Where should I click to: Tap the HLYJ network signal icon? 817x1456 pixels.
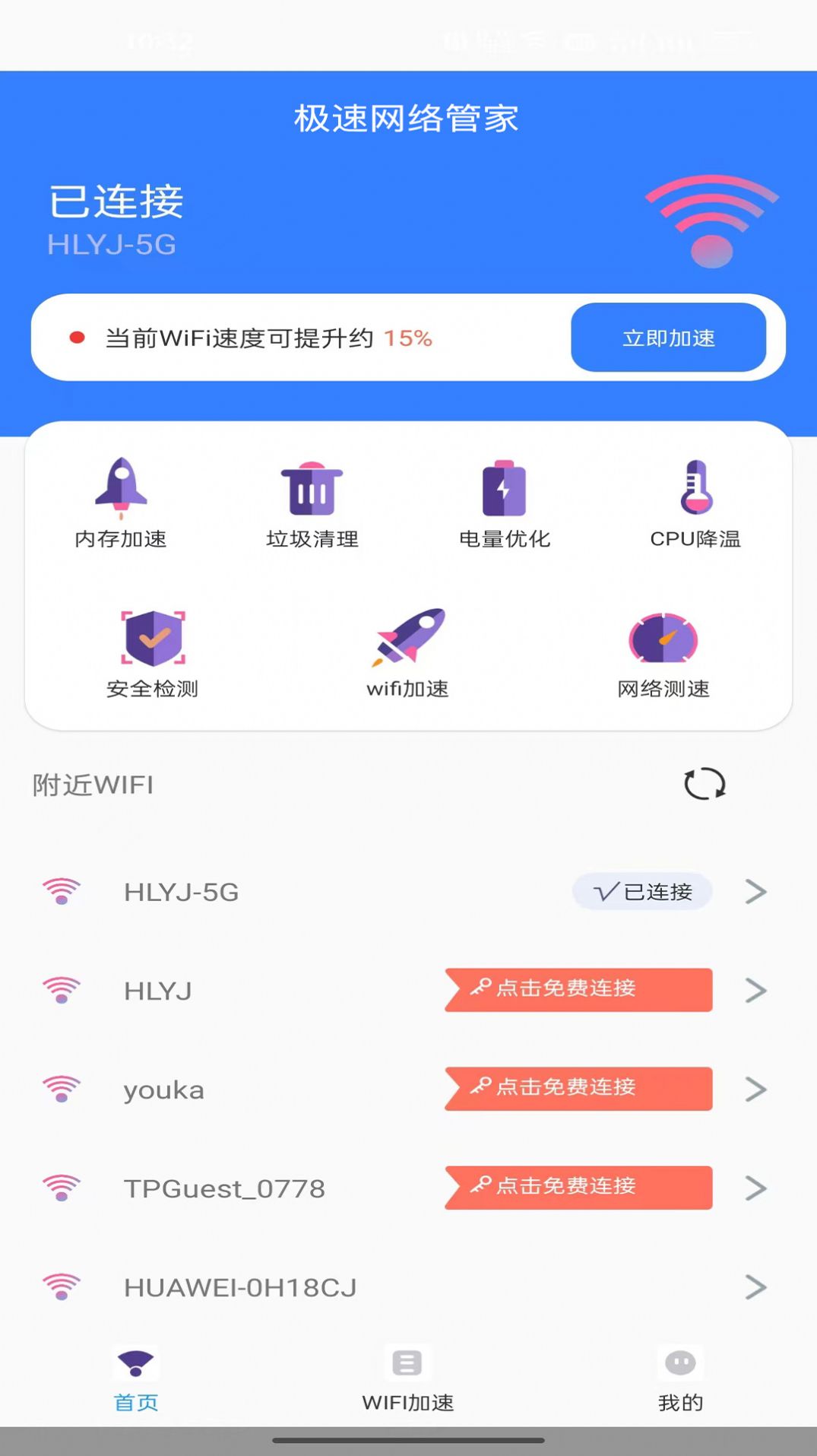(62, 990)
